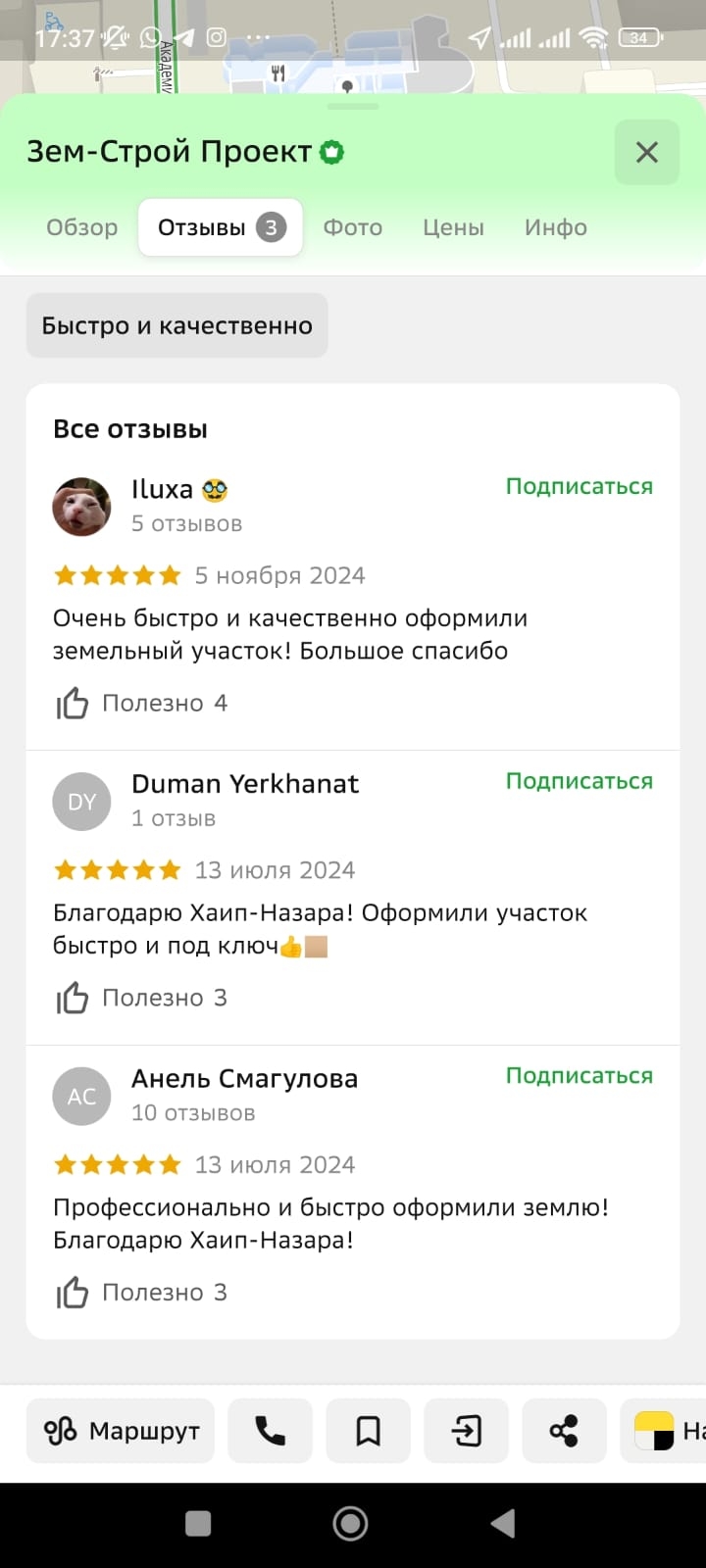Subscribe to Анель Смагулова

click(x=579, y=1075)
